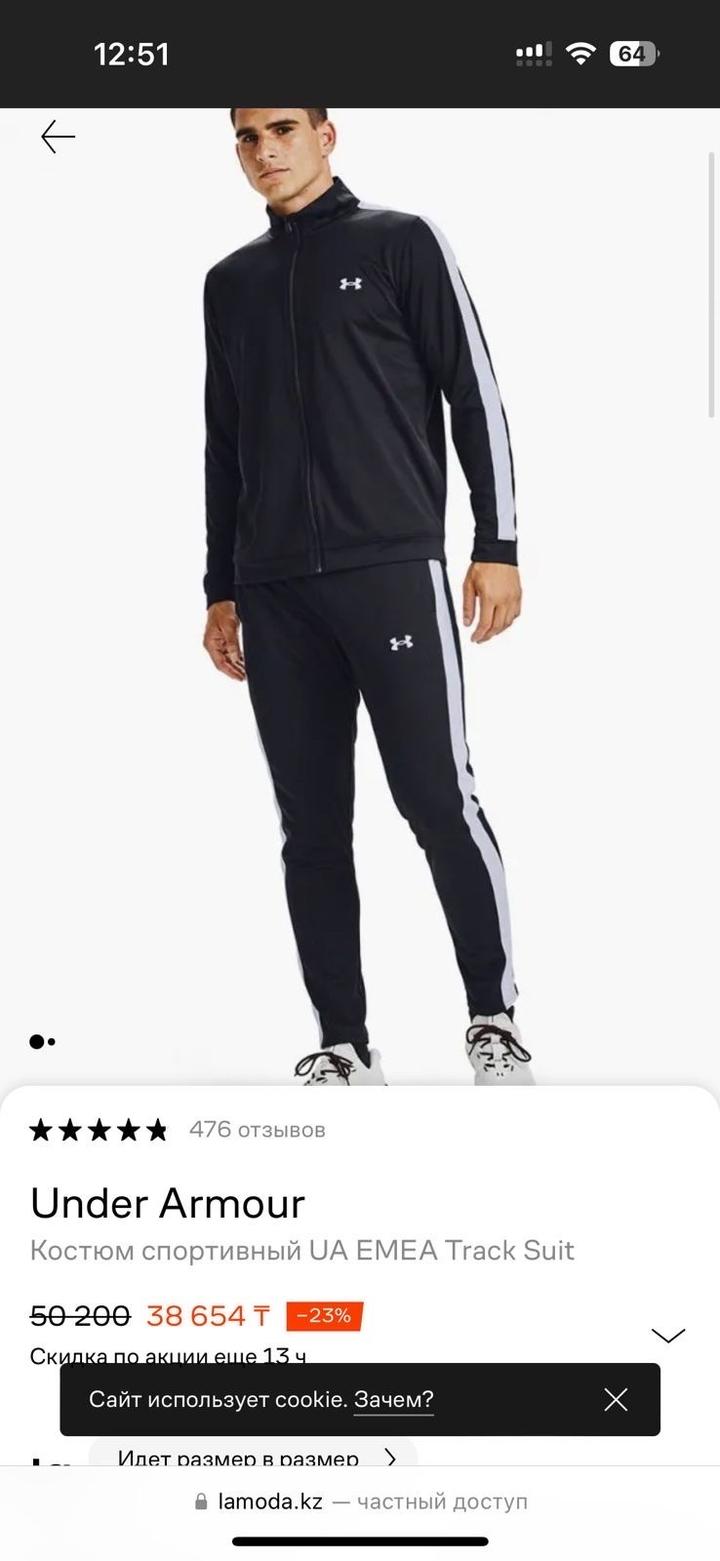This screenshot has height=1561, width=720.
Task: Tap the lamoda.kz address bar
Action: click(x=360, y=1501)
